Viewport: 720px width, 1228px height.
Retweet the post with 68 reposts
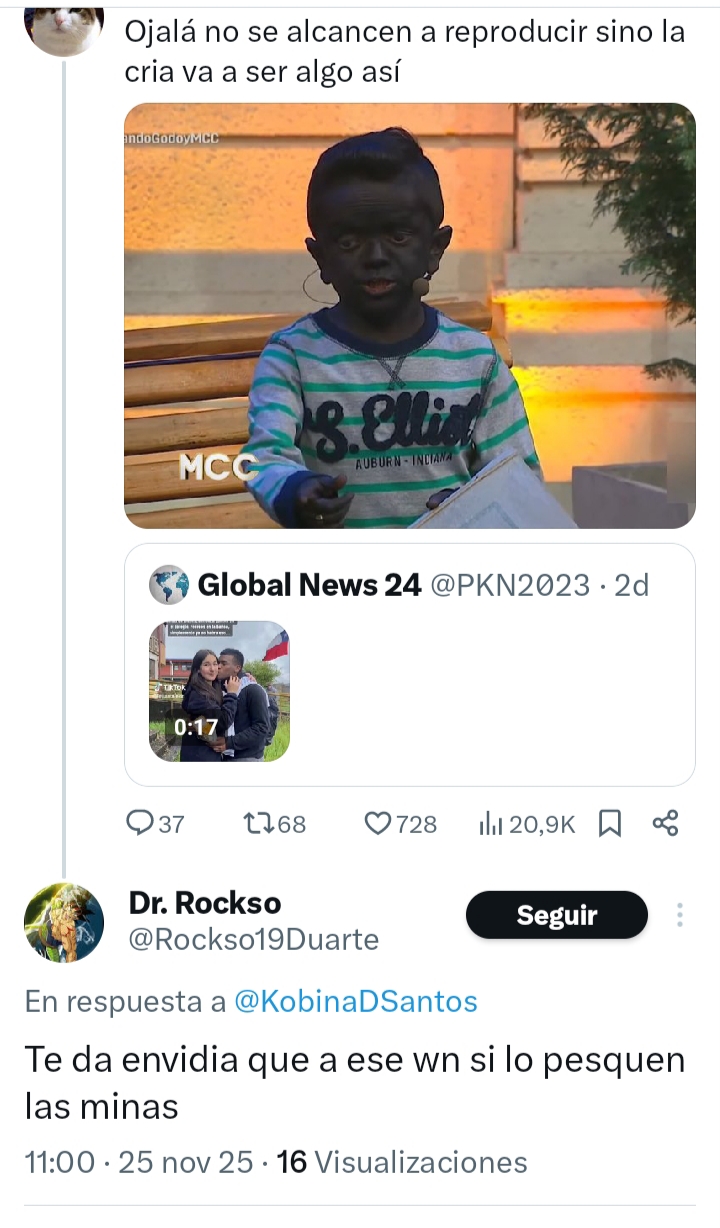[x=258, y=823]
